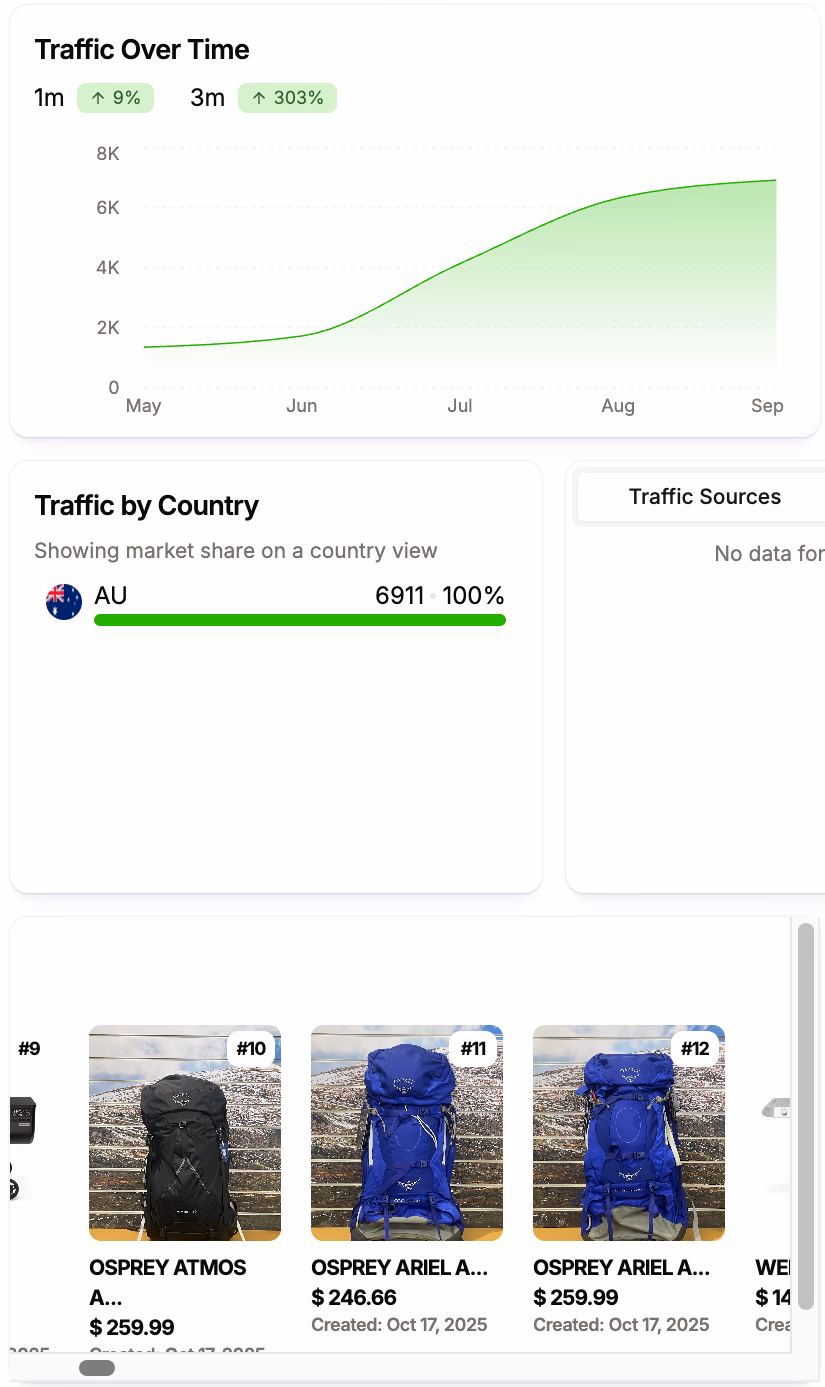The image size is (825, 1387).
Task: Switch to the Traffic Sources tab
Action: coord(704,496)
